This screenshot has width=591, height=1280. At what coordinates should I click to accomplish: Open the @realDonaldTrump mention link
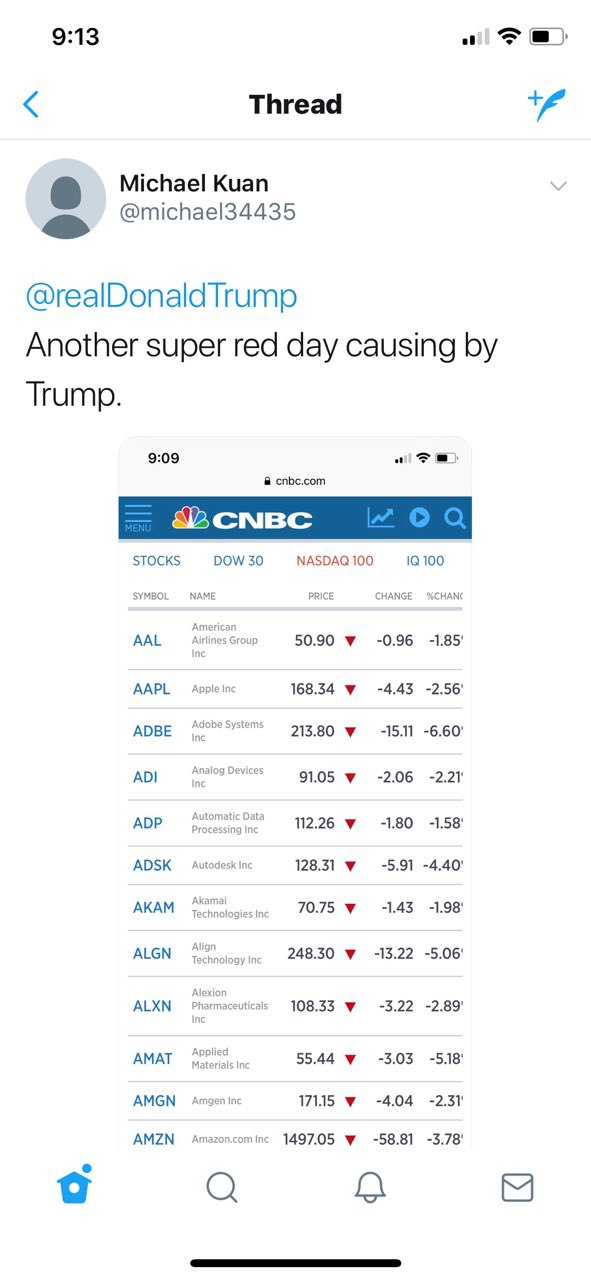(162, 295)
